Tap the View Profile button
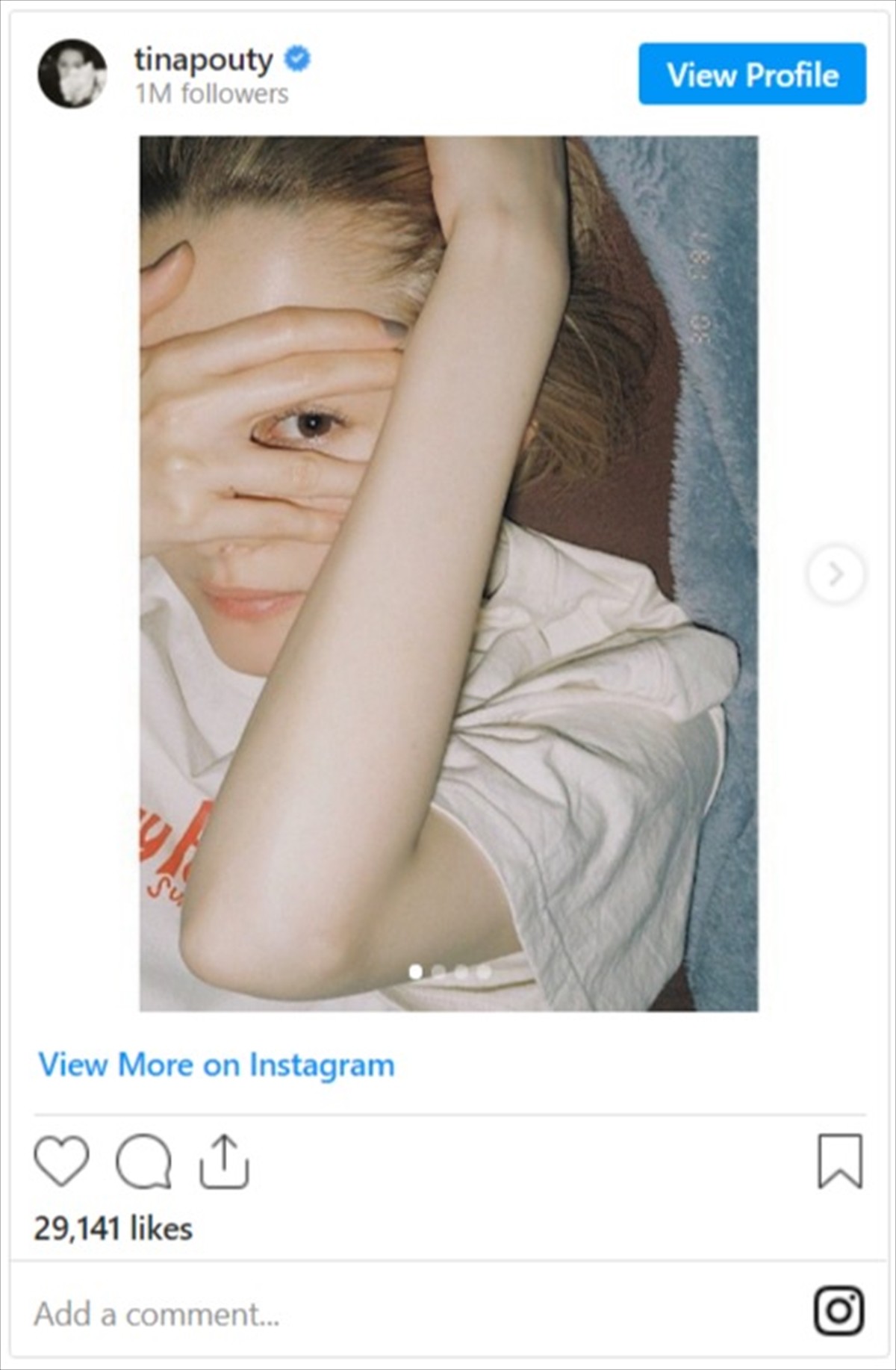 (752, 74)
